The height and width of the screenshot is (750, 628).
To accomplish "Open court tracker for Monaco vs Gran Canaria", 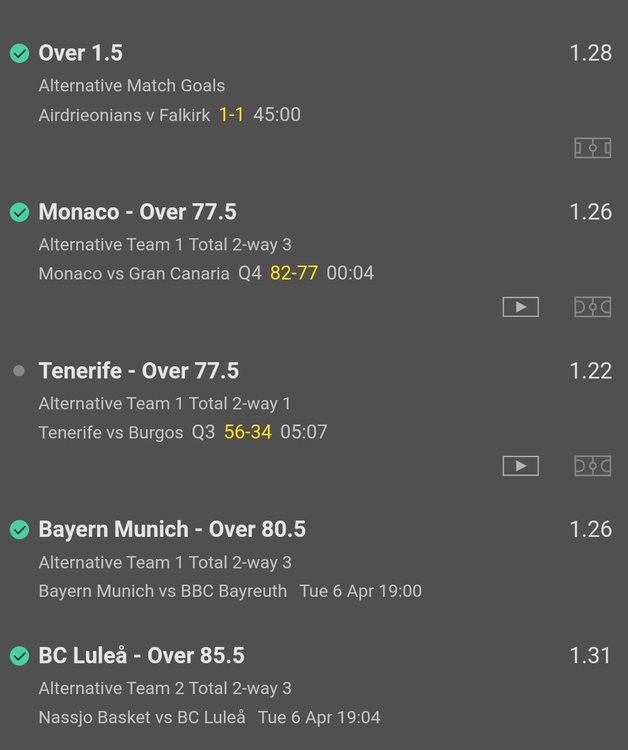I will 592,307.
